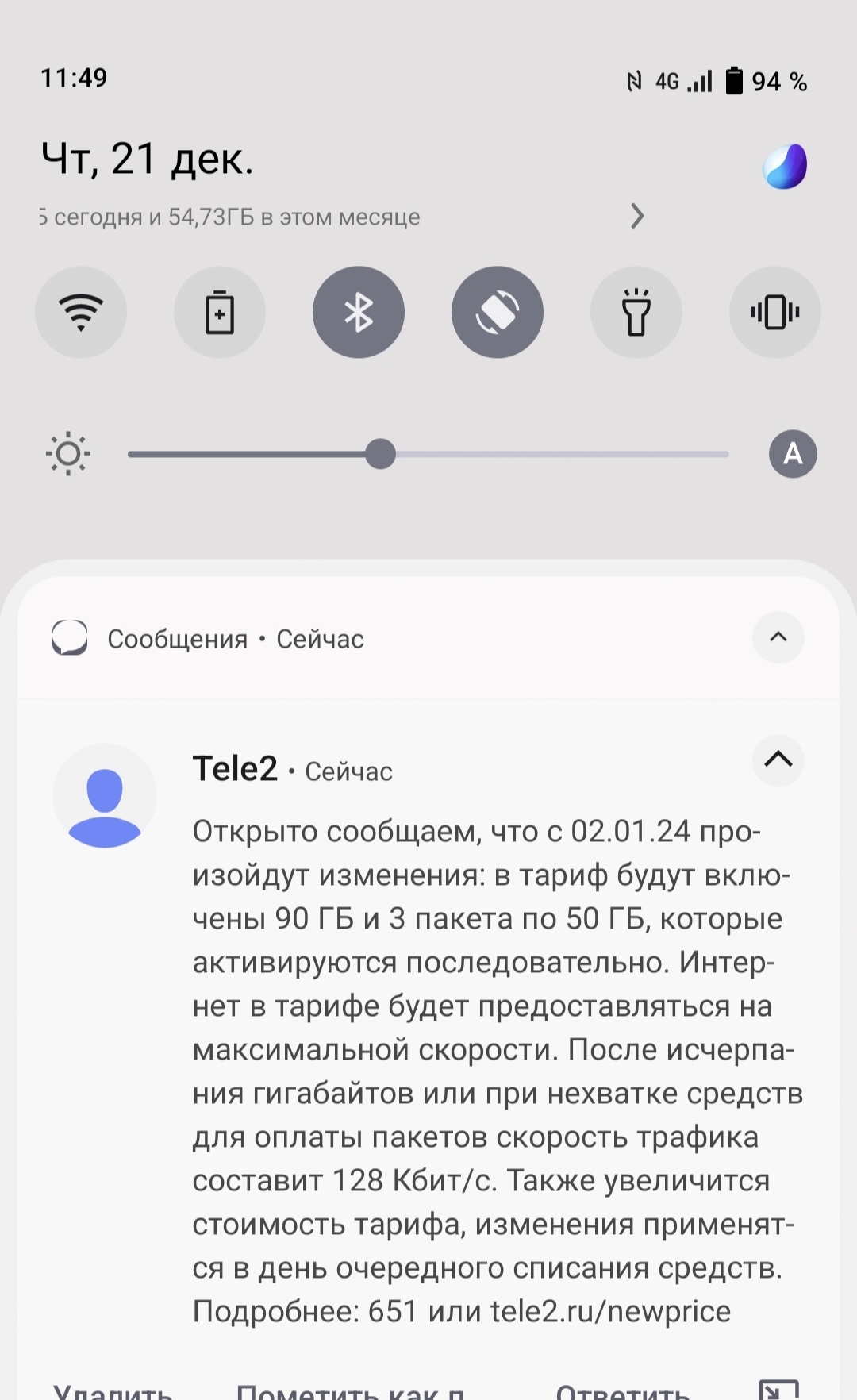Delete the Tele2 message
Image resolution: width=857 pixels, height=1400 pixels.
pos(113,1390)
